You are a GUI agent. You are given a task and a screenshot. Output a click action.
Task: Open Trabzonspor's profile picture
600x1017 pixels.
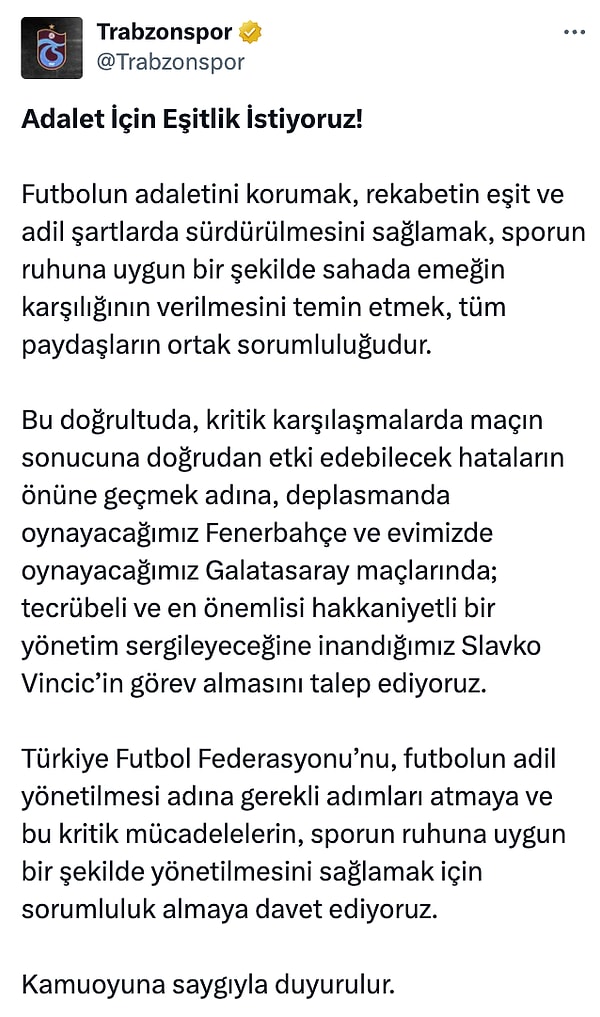(x=51, y=49)
